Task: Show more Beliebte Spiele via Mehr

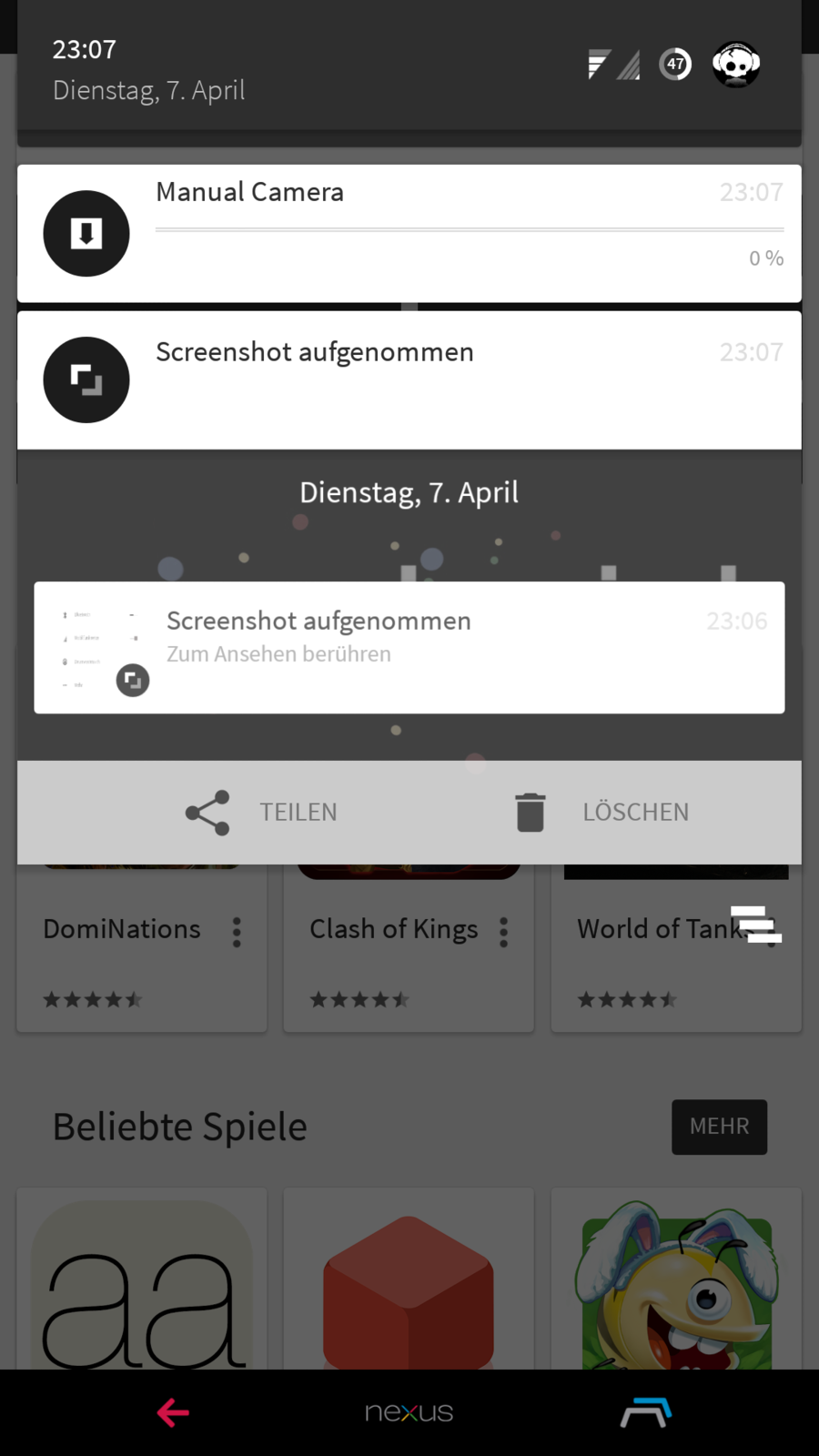Action: 719,1127
